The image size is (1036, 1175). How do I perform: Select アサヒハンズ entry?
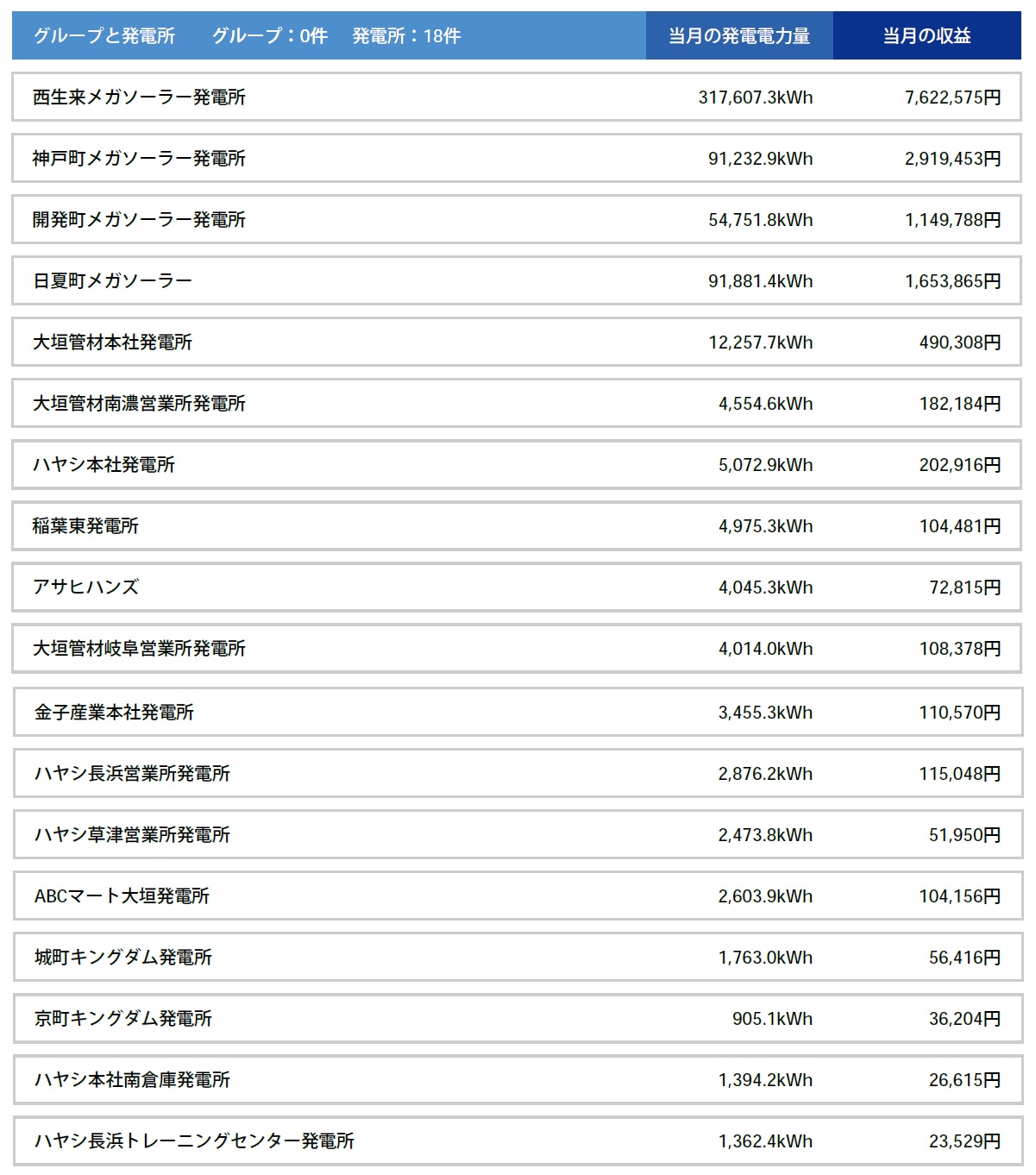(85, 587)
